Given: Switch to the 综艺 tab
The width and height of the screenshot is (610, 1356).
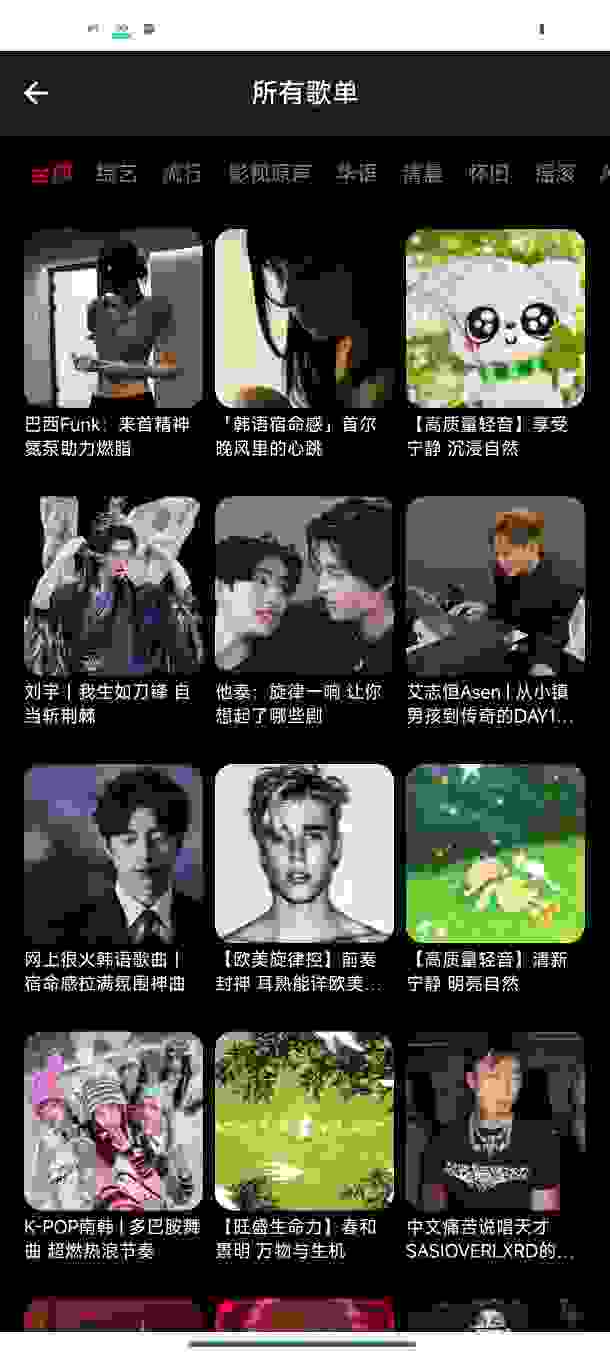Looking at the screenshot, I should (116, 174).
